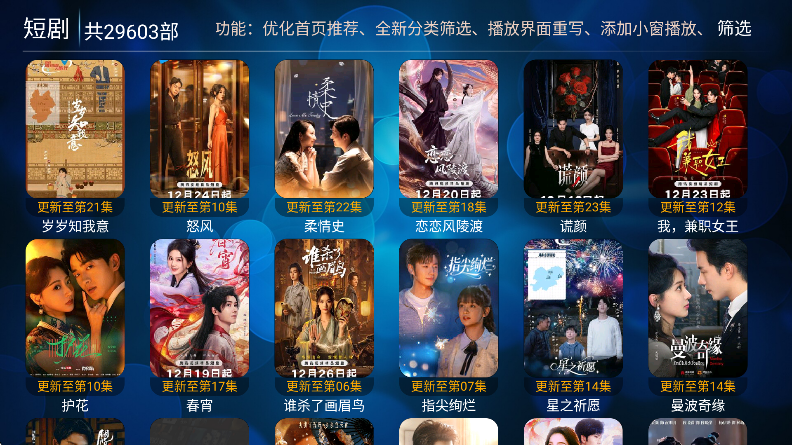Image resolution: width=792 pixels, height=445 pixels.
Task: Open 恋恋风陵渡 short drama
Action: point(449,130)
